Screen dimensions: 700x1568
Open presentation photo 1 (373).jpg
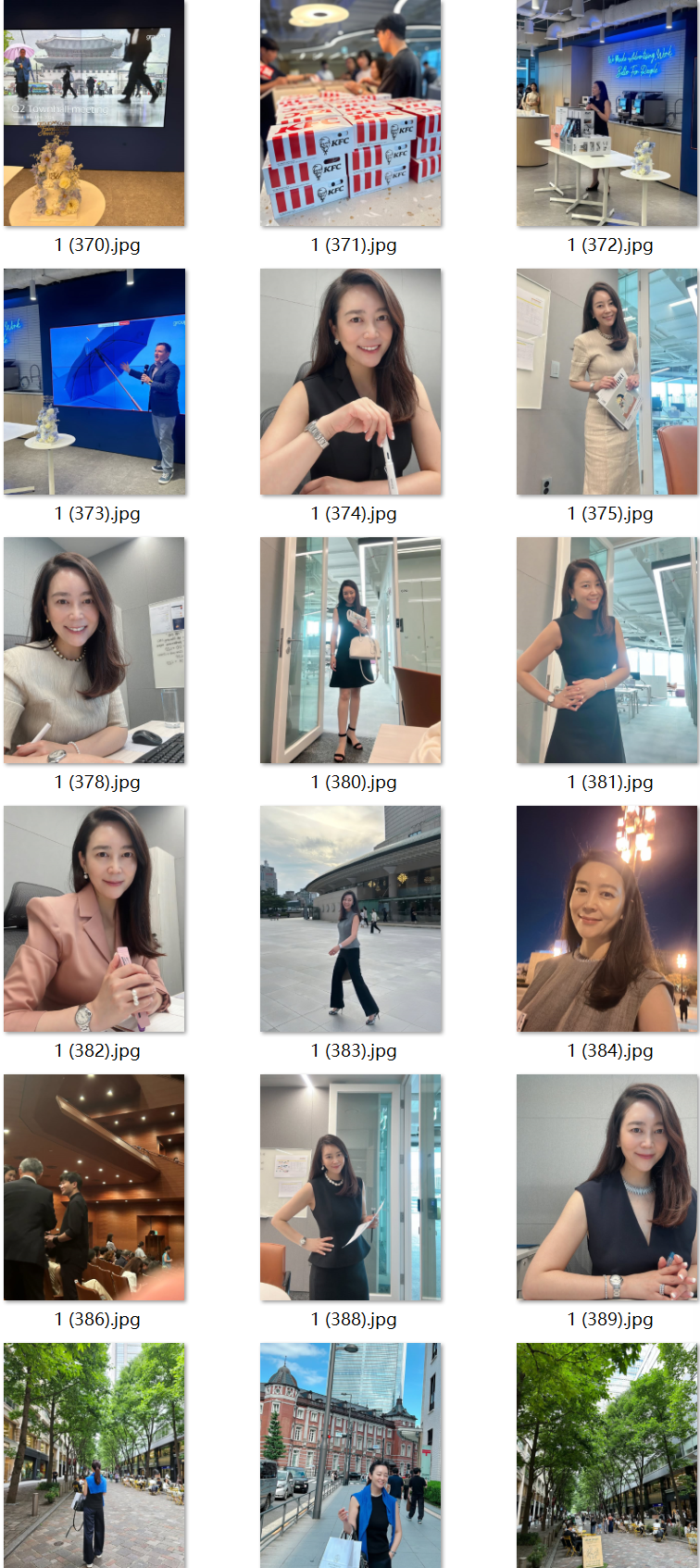pyautogui.click(x=94, y=382)
